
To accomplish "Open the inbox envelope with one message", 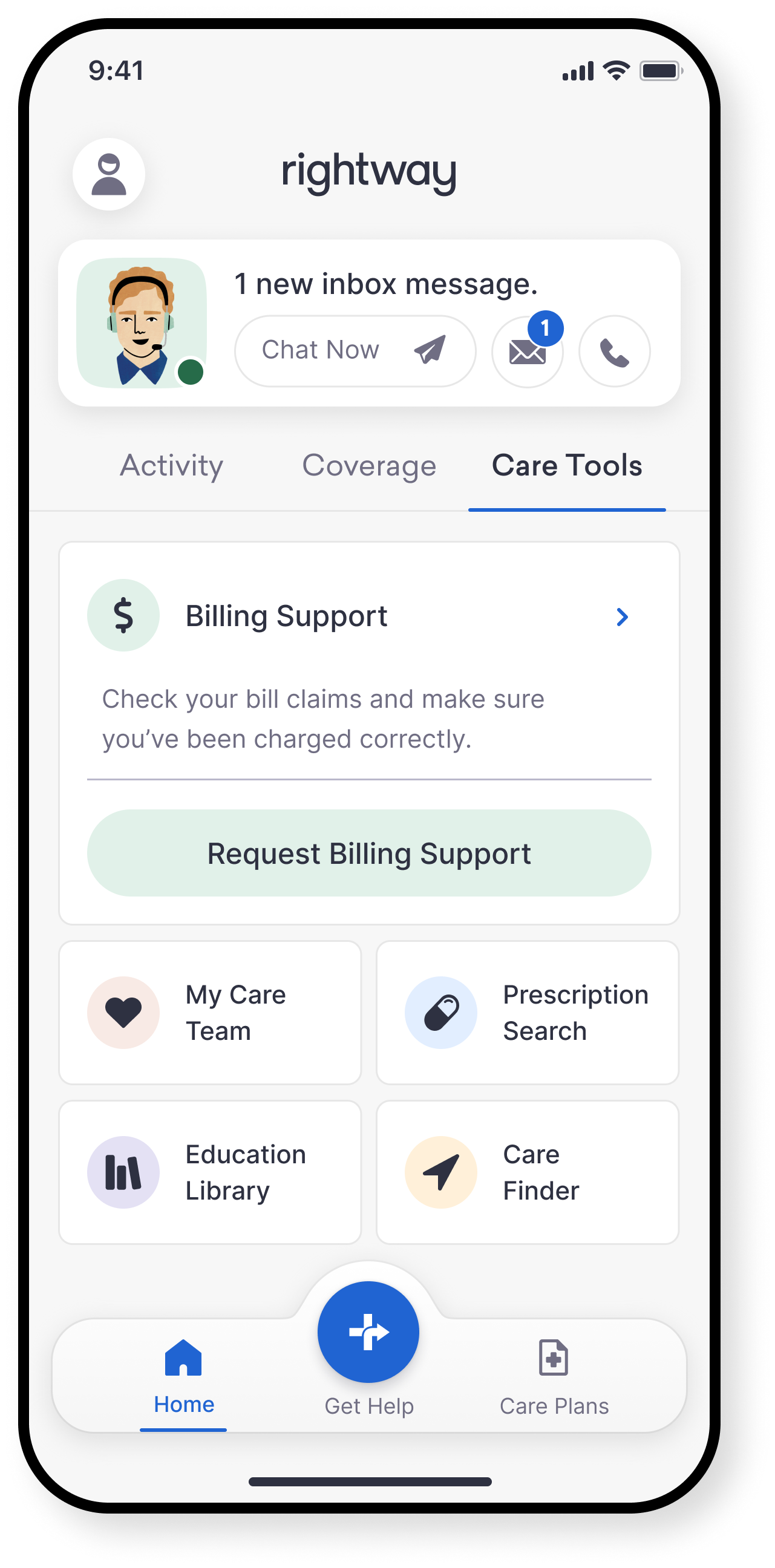I will [x=527, y=351].
